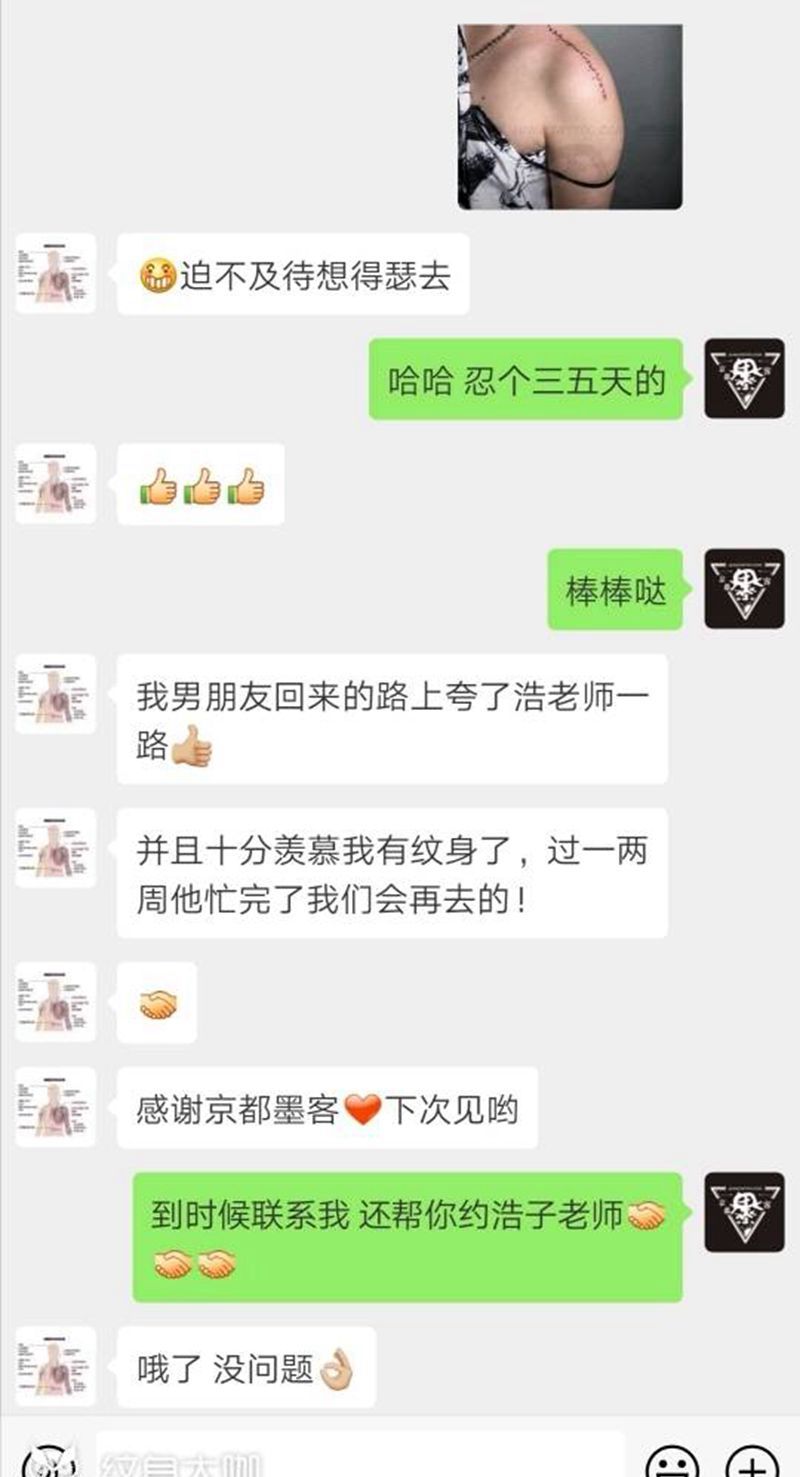Open the avatar beside 迫不及待想得瑟去
Image resolution: width=800 pixels, height=1477 pixels.
coord(56,273)
